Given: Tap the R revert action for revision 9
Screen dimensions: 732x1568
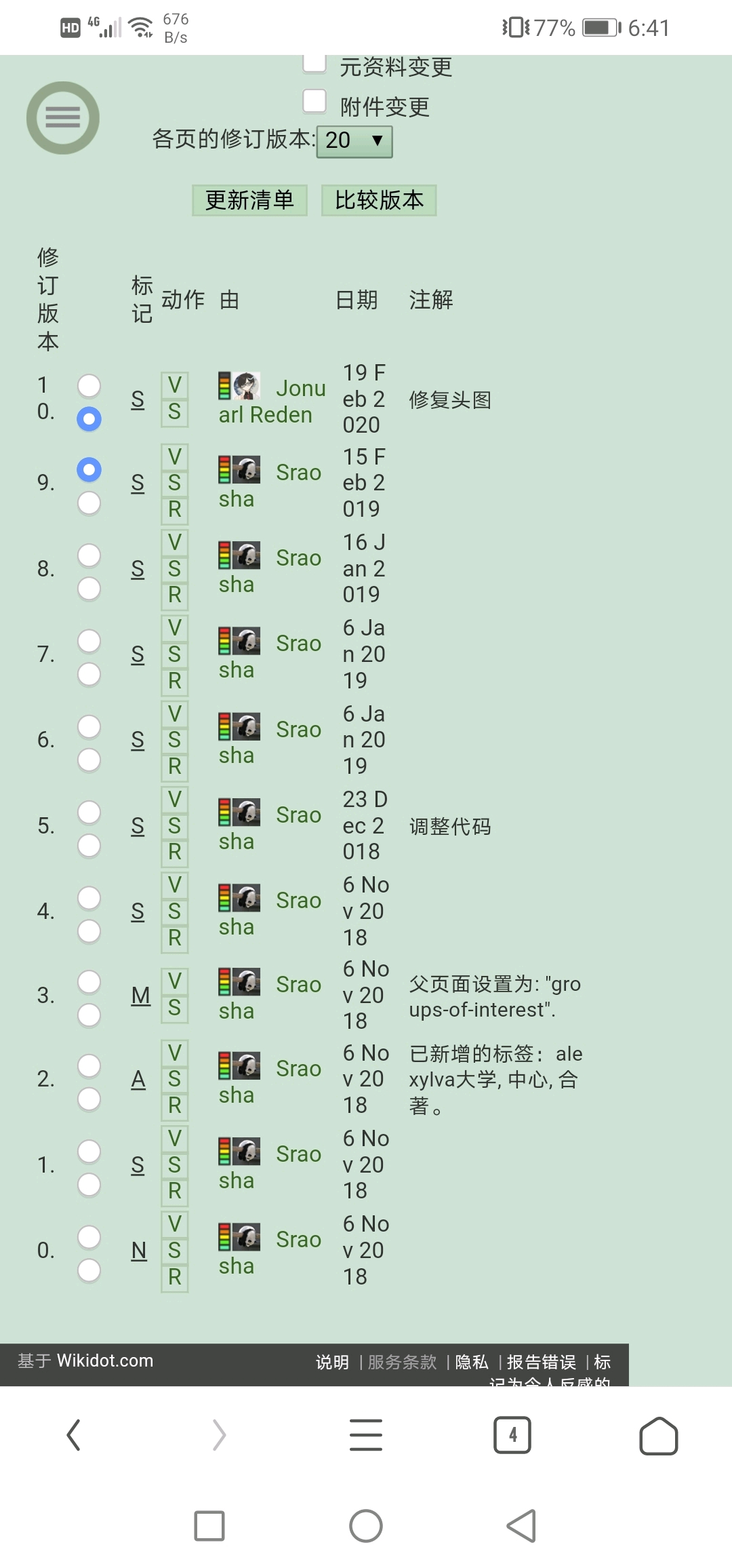Looking at the screenshot, I should pyautogui.click(x=174, y=509).
